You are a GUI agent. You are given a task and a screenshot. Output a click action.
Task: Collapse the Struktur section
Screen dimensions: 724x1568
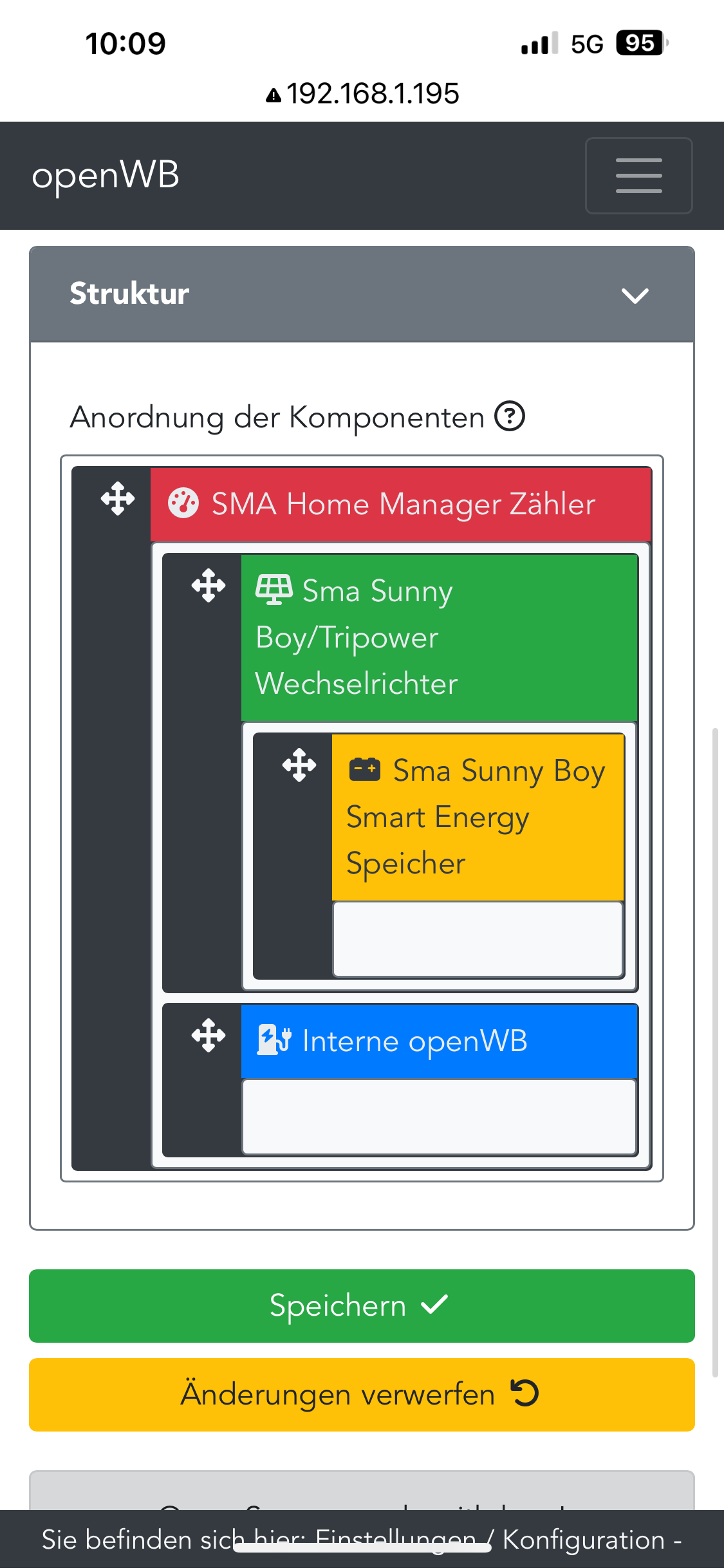coord(635,295)
